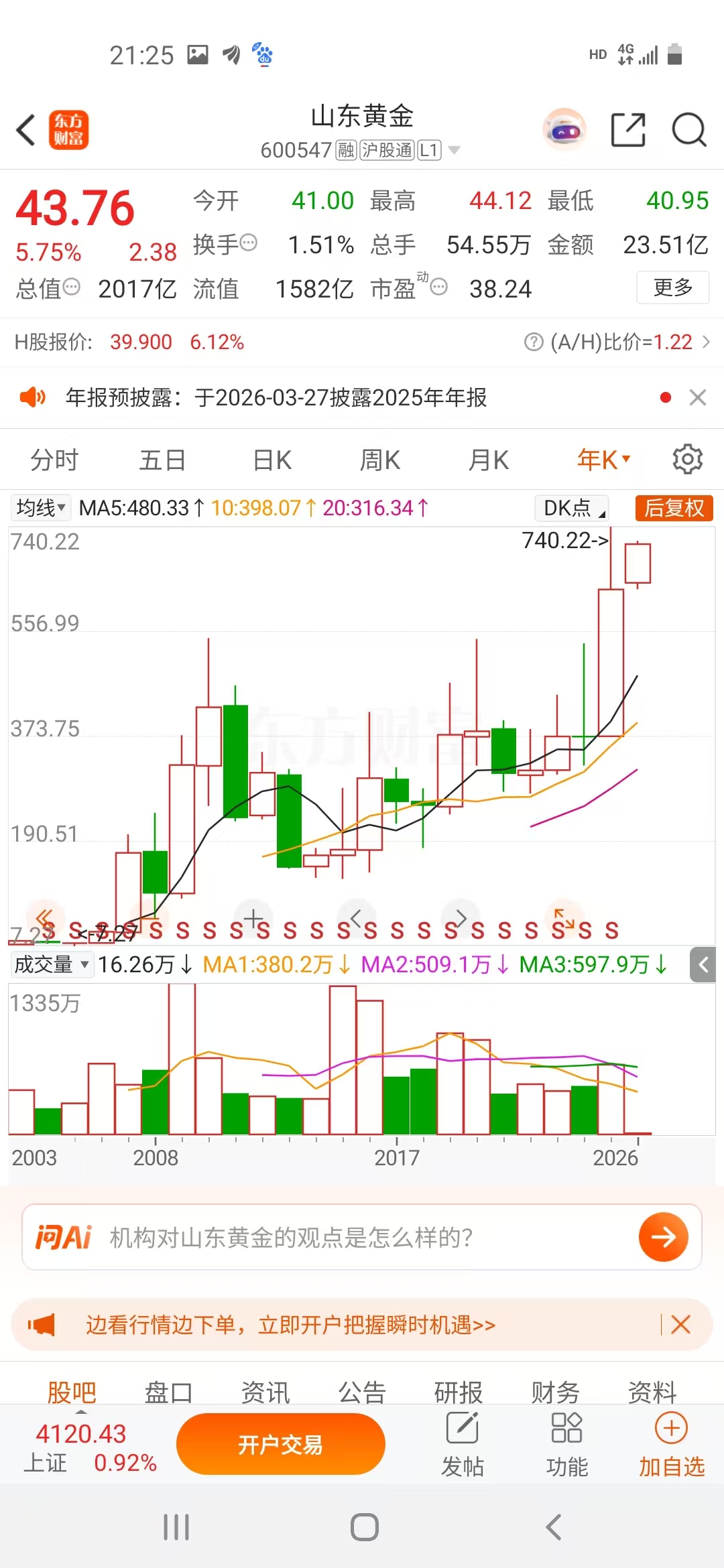
Task: Switch to the 分时 chart tab
Action: pyautogui.click(x=54, y=460)
